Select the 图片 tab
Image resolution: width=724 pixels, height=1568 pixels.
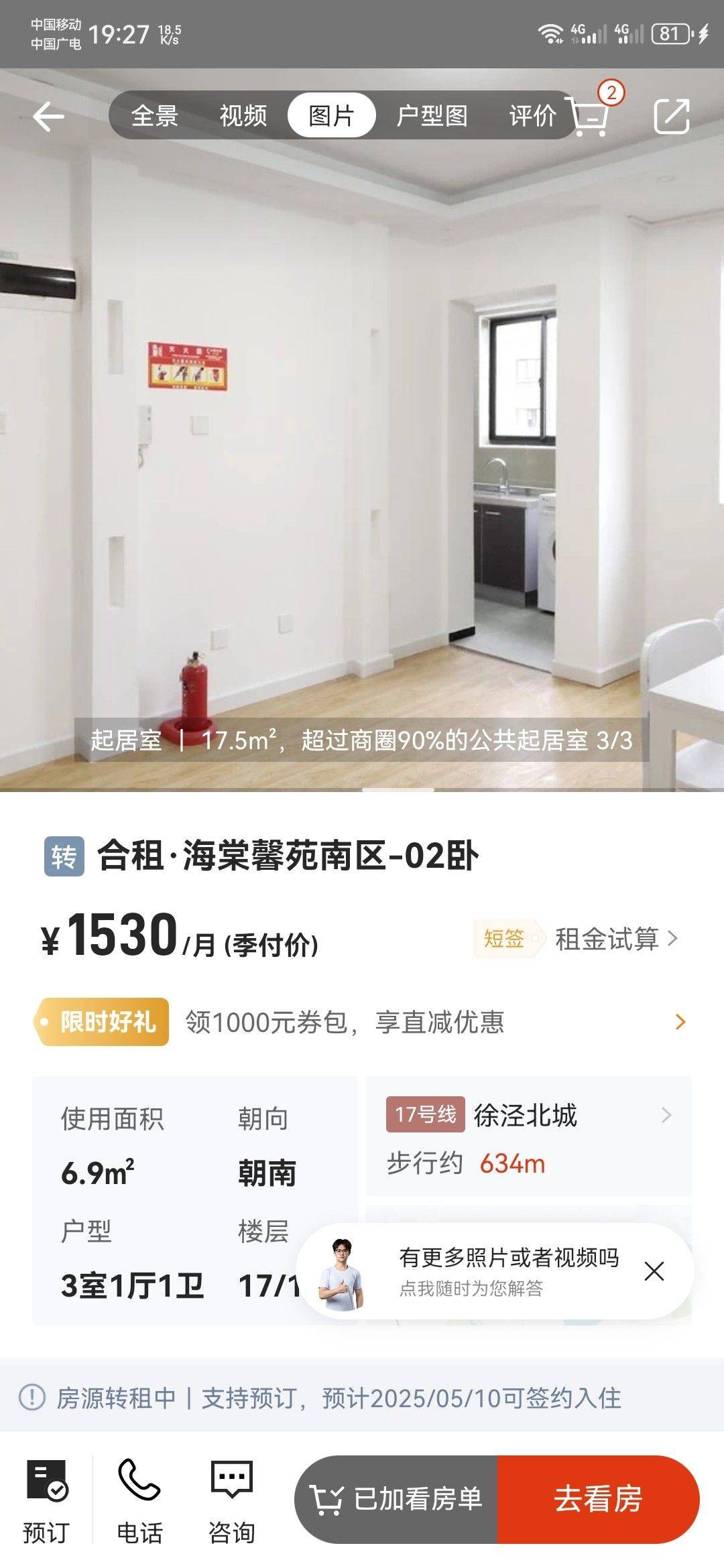click(x=332, y=115)
